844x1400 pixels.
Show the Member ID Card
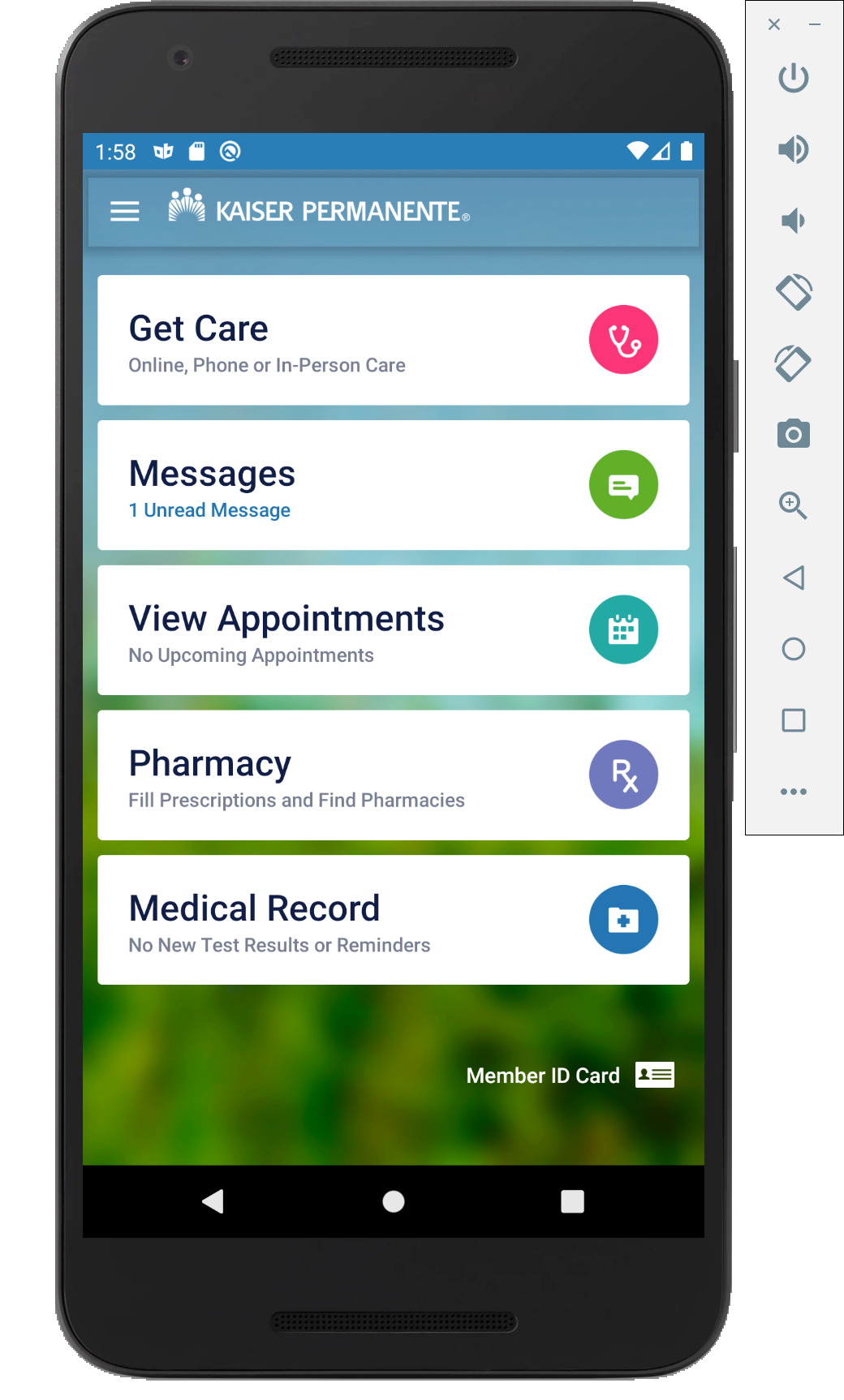click(570, 1076)
